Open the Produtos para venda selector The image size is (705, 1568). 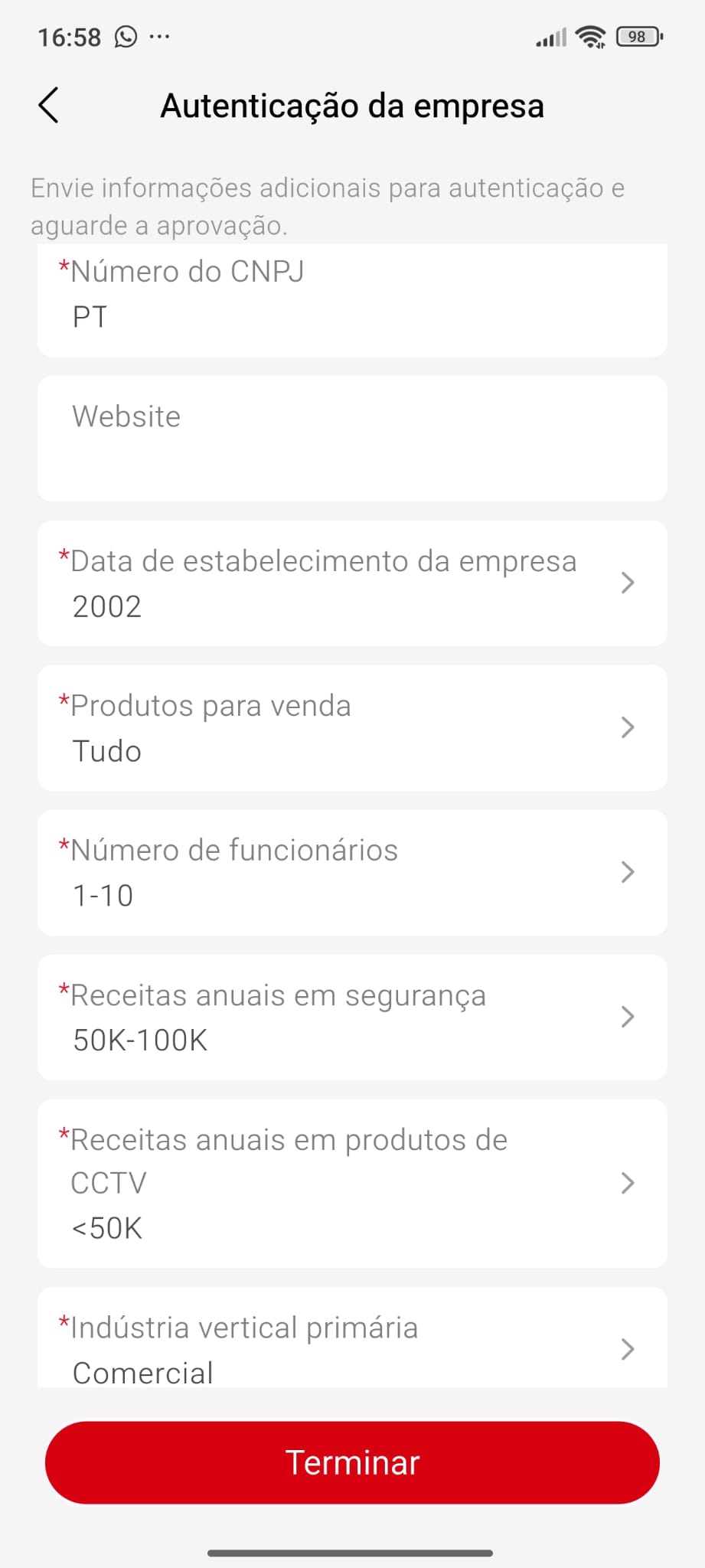(x=628, y=727)
